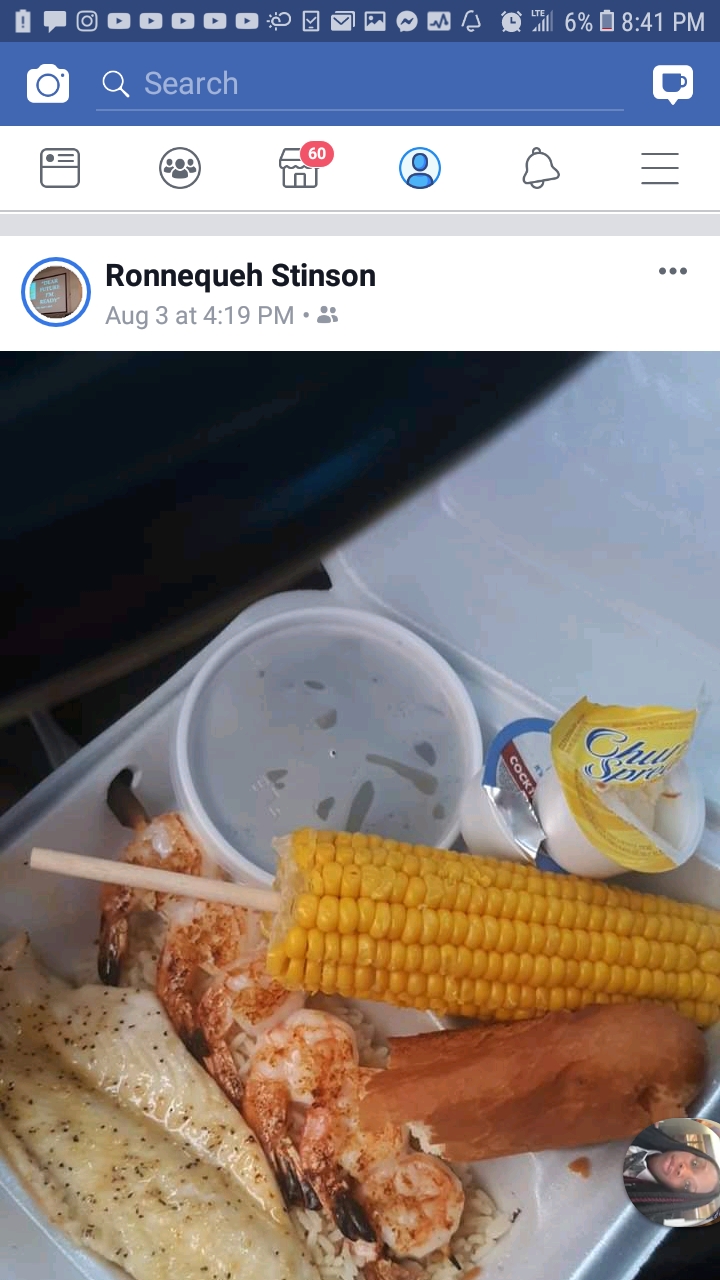Image resolution: width=720 pixels, height=1280 pixels.
Task: Open the floating chat head bubble
Action: (672, 1171)
